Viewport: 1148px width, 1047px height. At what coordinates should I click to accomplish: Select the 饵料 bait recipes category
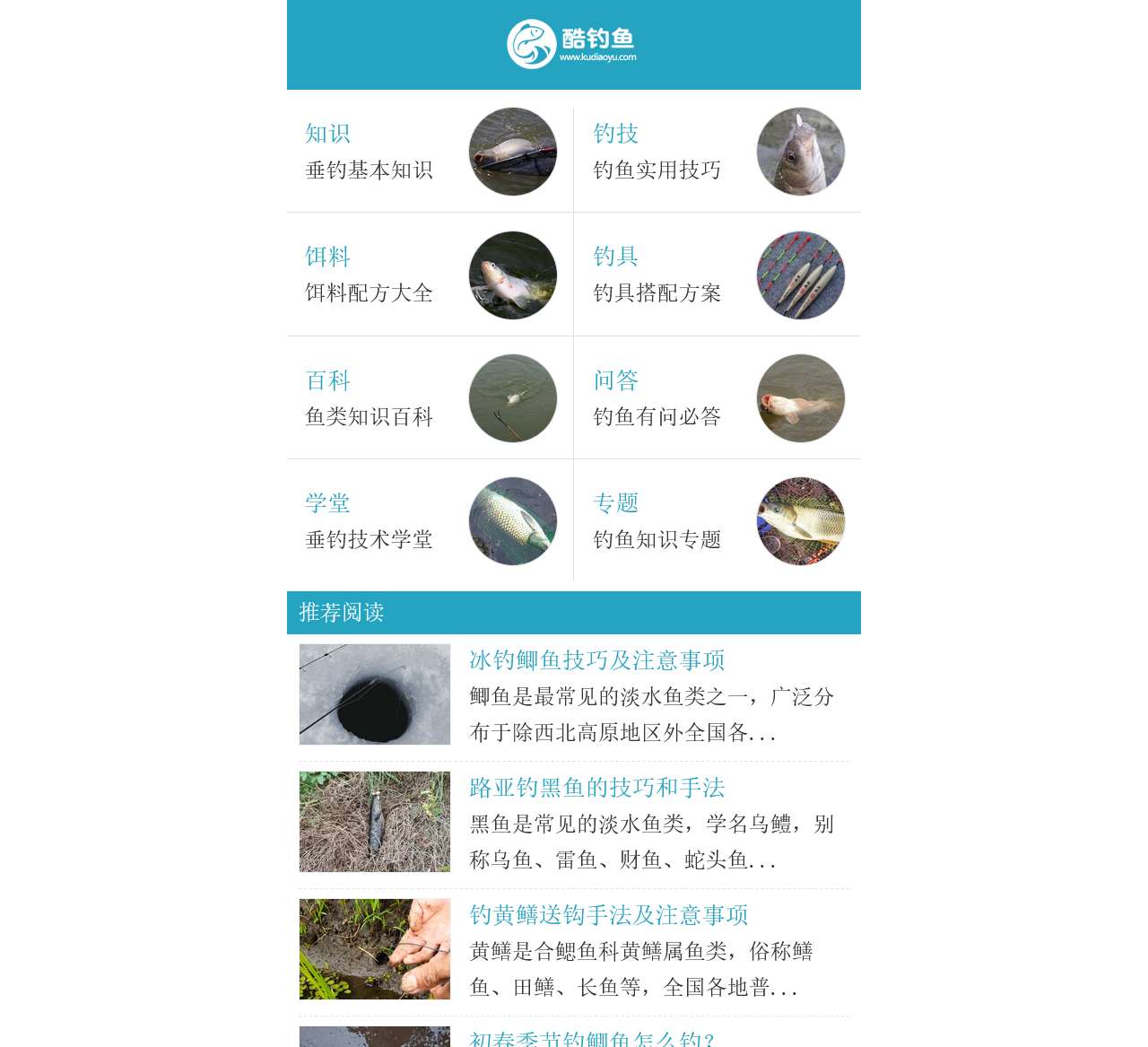(x=328, y=257)
